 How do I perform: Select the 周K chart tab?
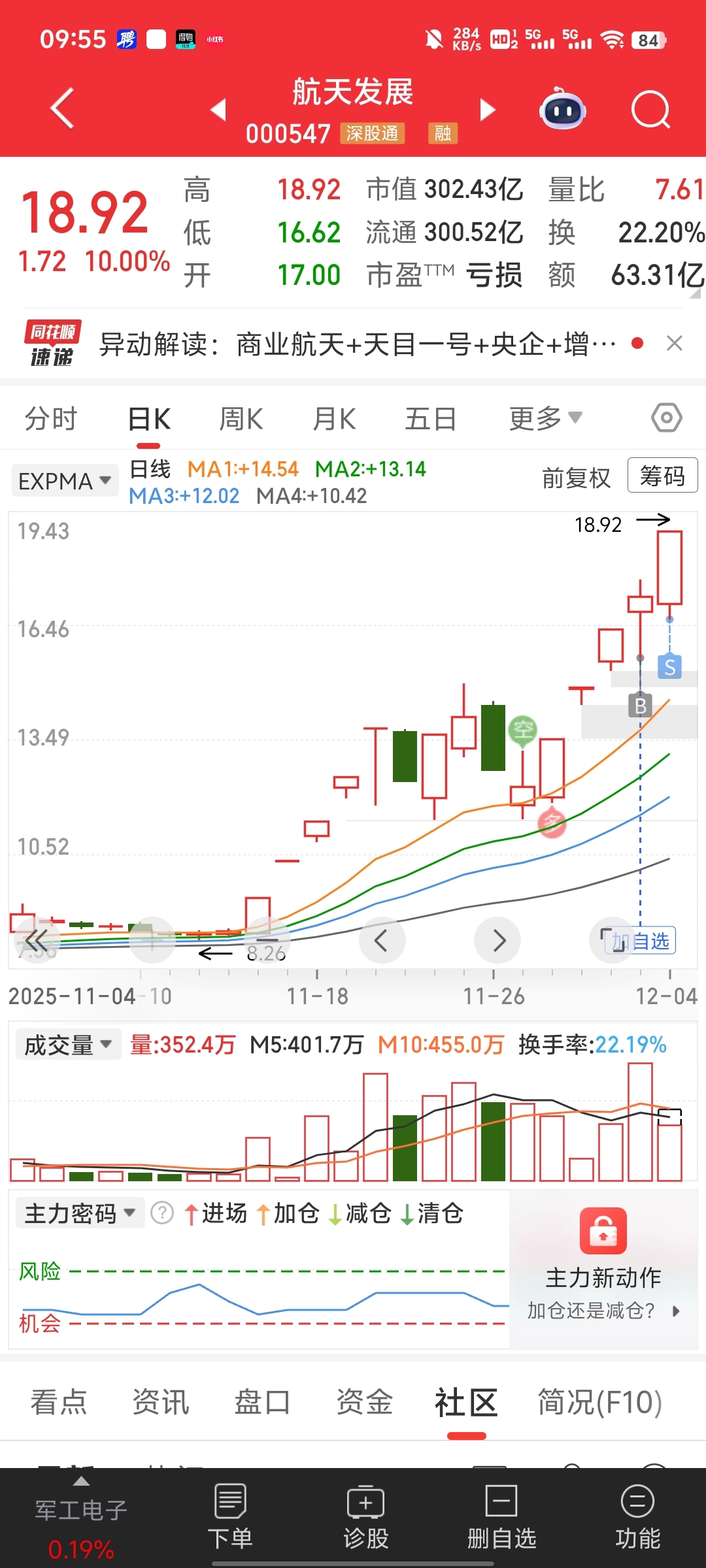tap(241, 419)
